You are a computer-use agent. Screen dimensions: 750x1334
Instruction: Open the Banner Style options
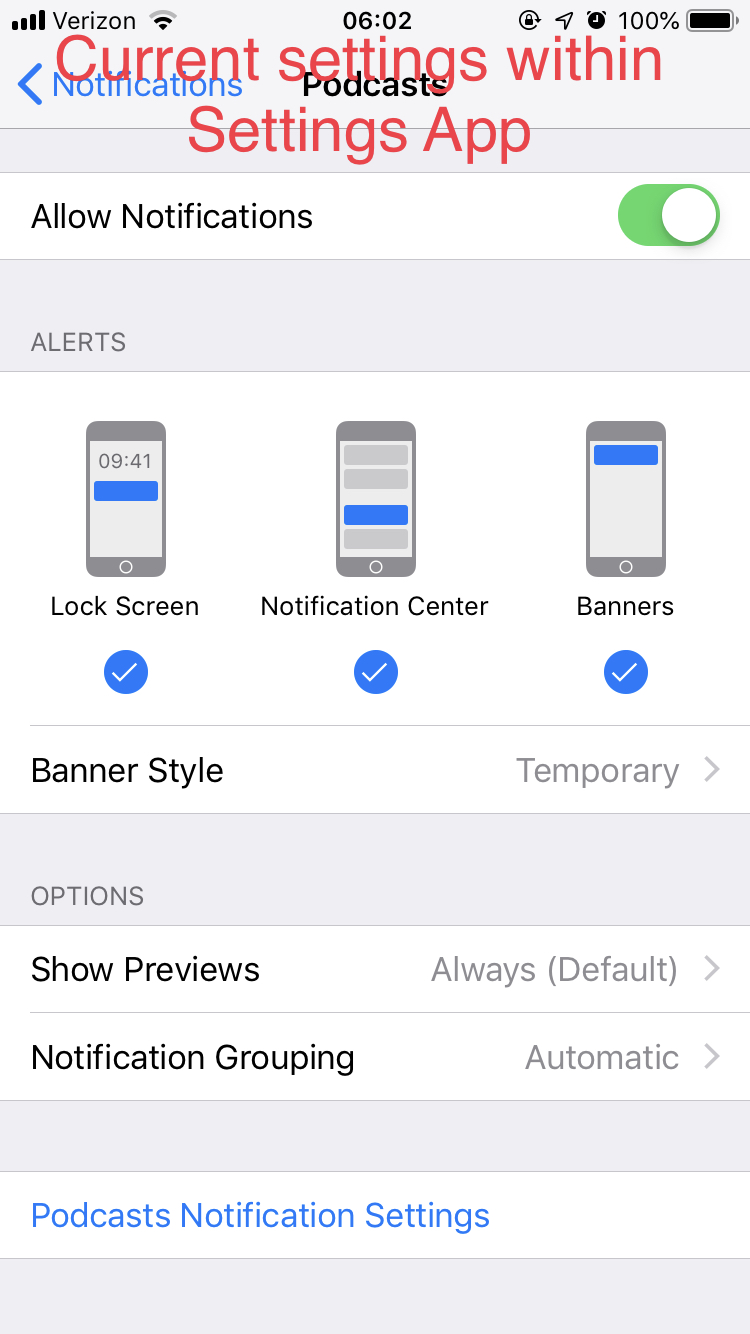pyautogui.click(x=375, y=770)
